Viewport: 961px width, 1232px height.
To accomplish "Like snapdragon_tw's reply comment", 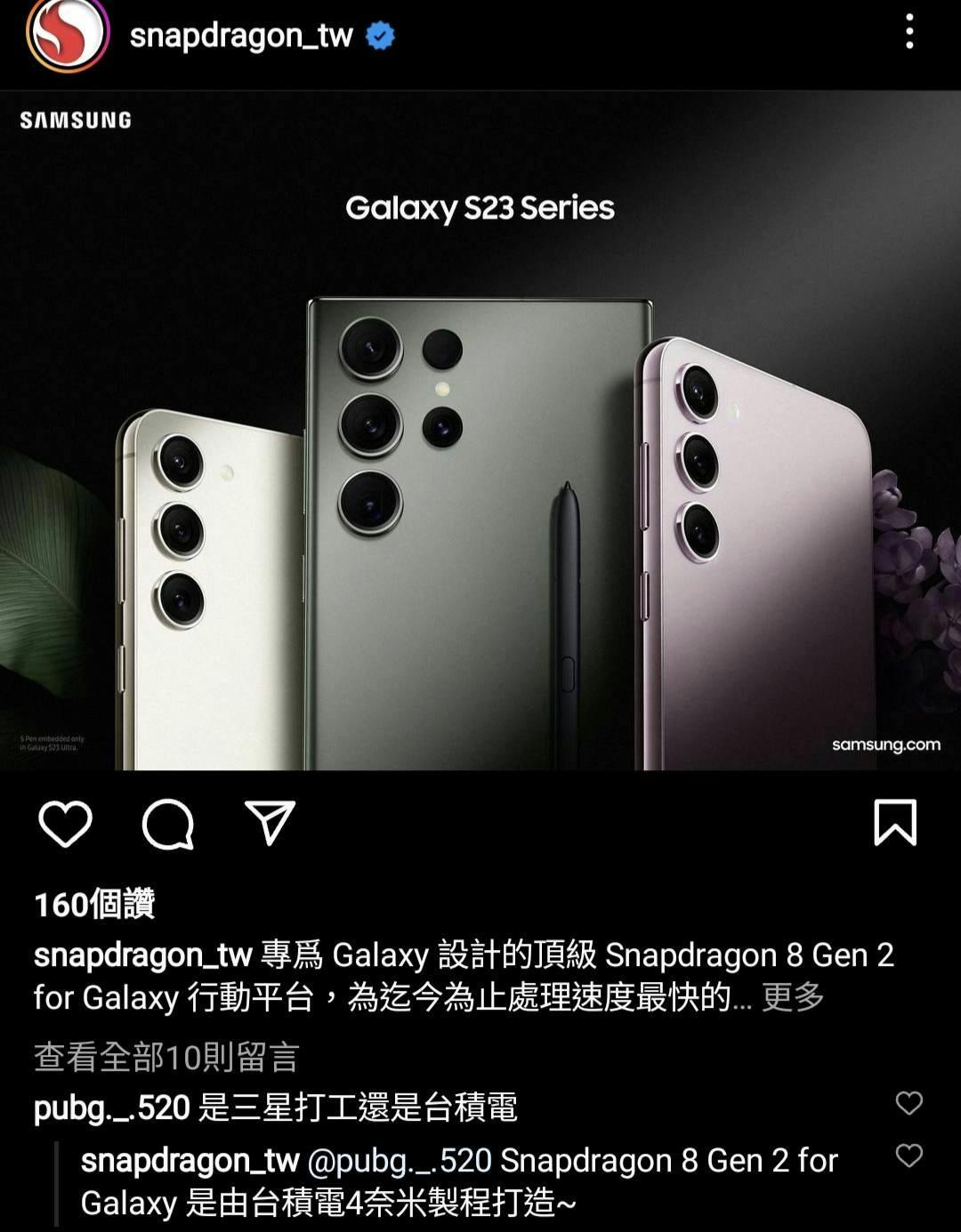I will pos(909,1156).
